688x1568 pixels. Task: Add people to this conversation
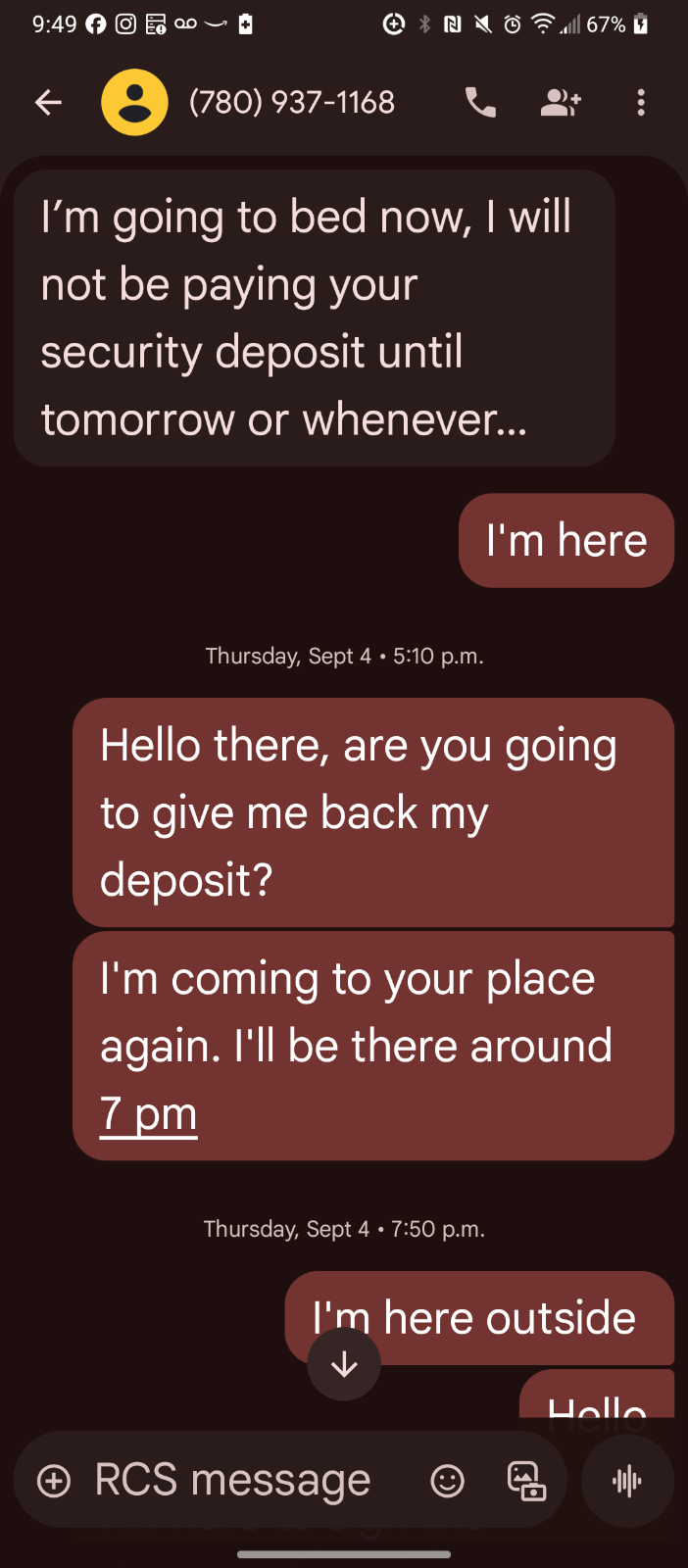pyautogui.click(x=561, y=102)
